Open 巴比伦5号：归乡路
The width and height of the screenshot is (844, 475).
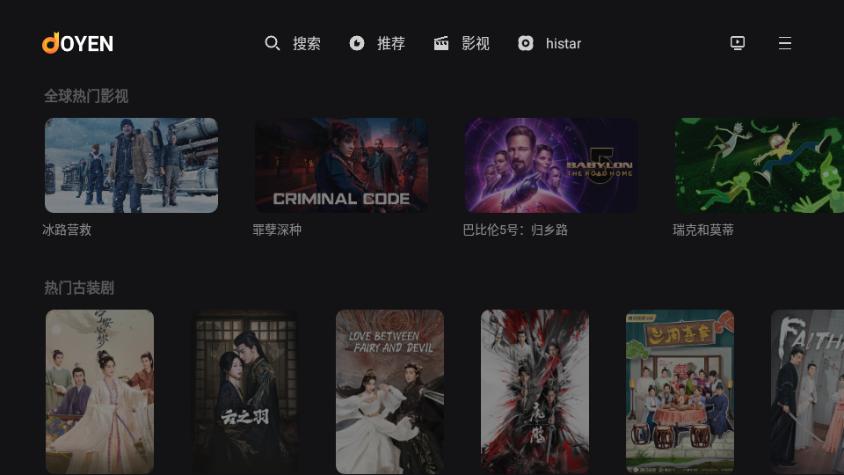pos(551,165)
